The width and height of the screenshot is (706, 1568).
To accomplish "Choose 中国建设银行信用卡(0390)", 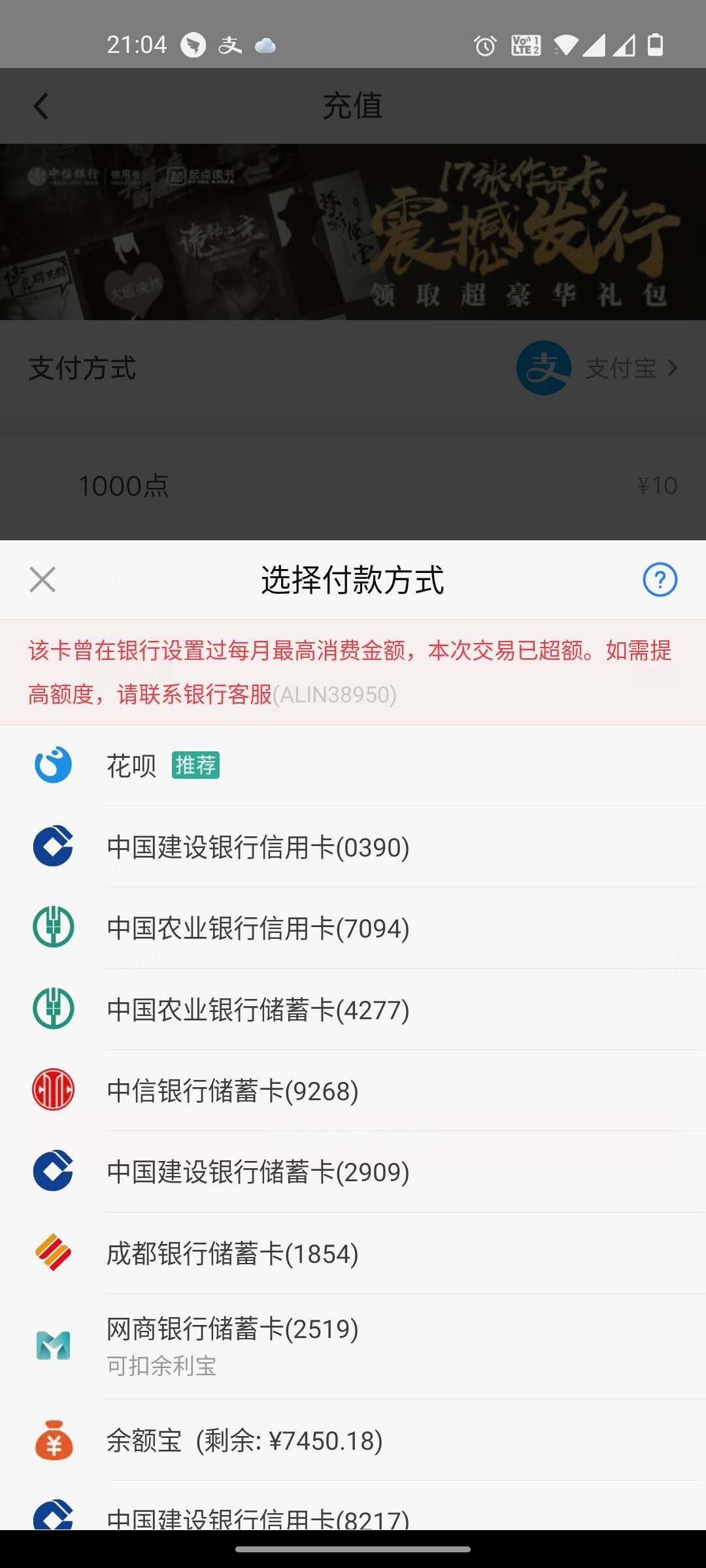I will pyautogui.click(x=353, y=847).
